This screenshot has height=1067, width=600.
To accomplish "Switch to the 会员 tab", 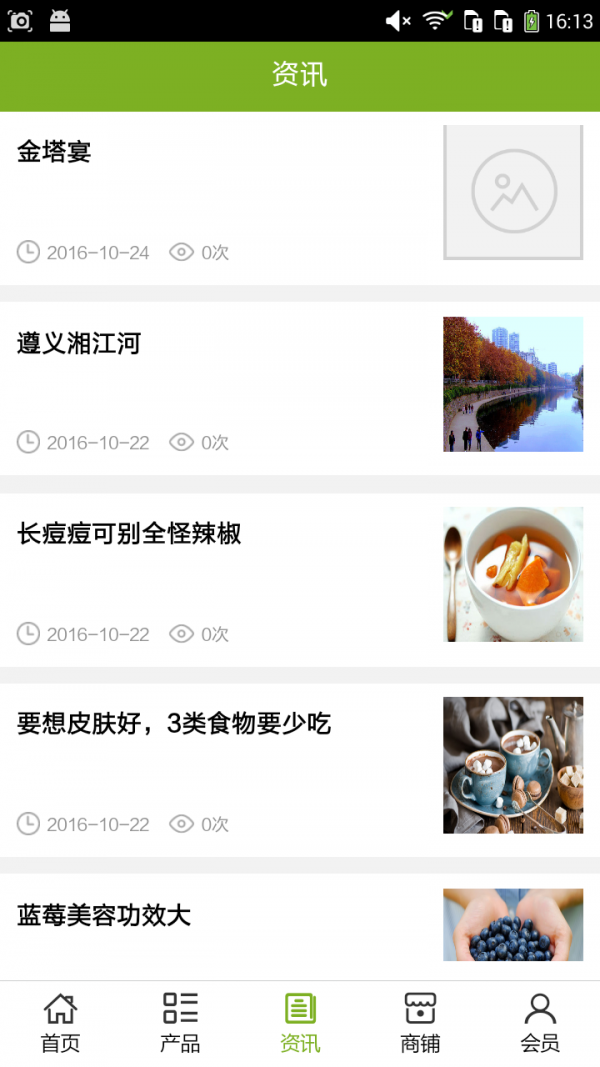I will (540, 1023).
